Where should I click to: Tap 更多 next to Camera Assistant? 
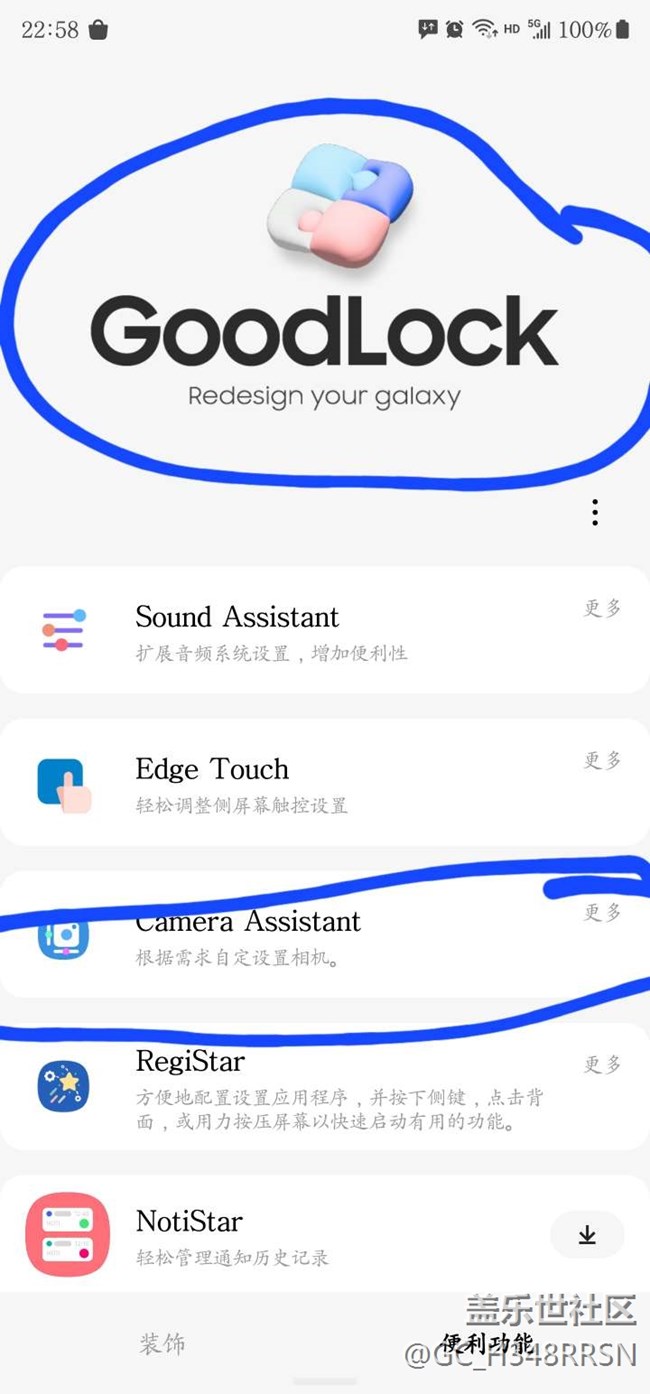click(603, 912)
